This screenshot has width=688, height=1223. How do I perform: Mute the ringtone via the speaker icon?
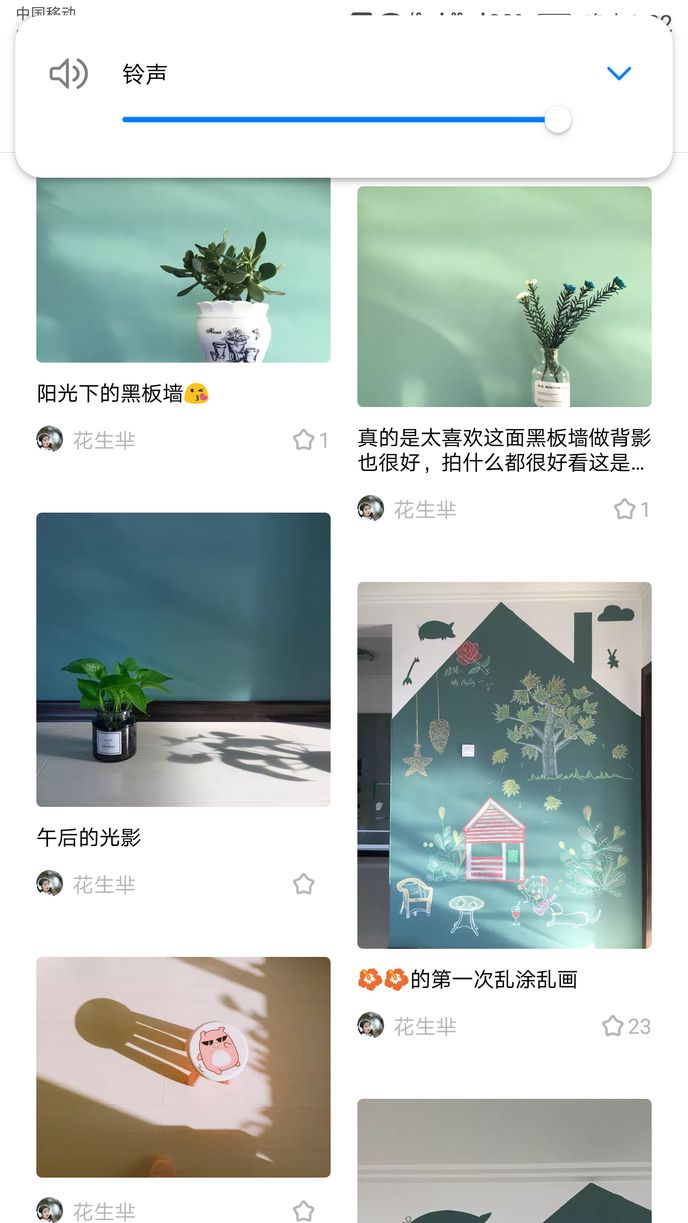pos(69,74)
